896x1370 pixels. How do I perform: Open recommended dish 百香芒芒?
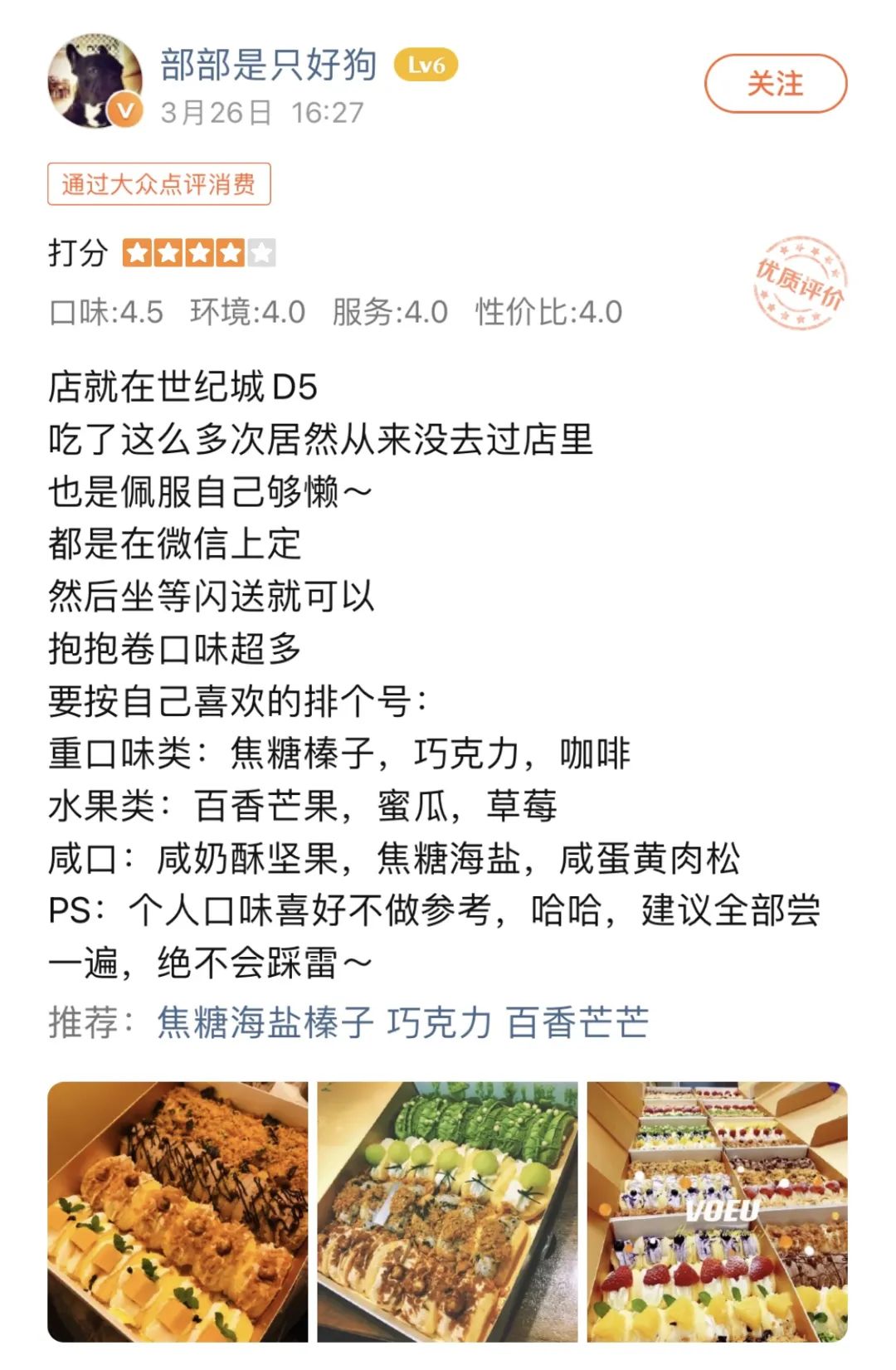tap(577, 1022)
